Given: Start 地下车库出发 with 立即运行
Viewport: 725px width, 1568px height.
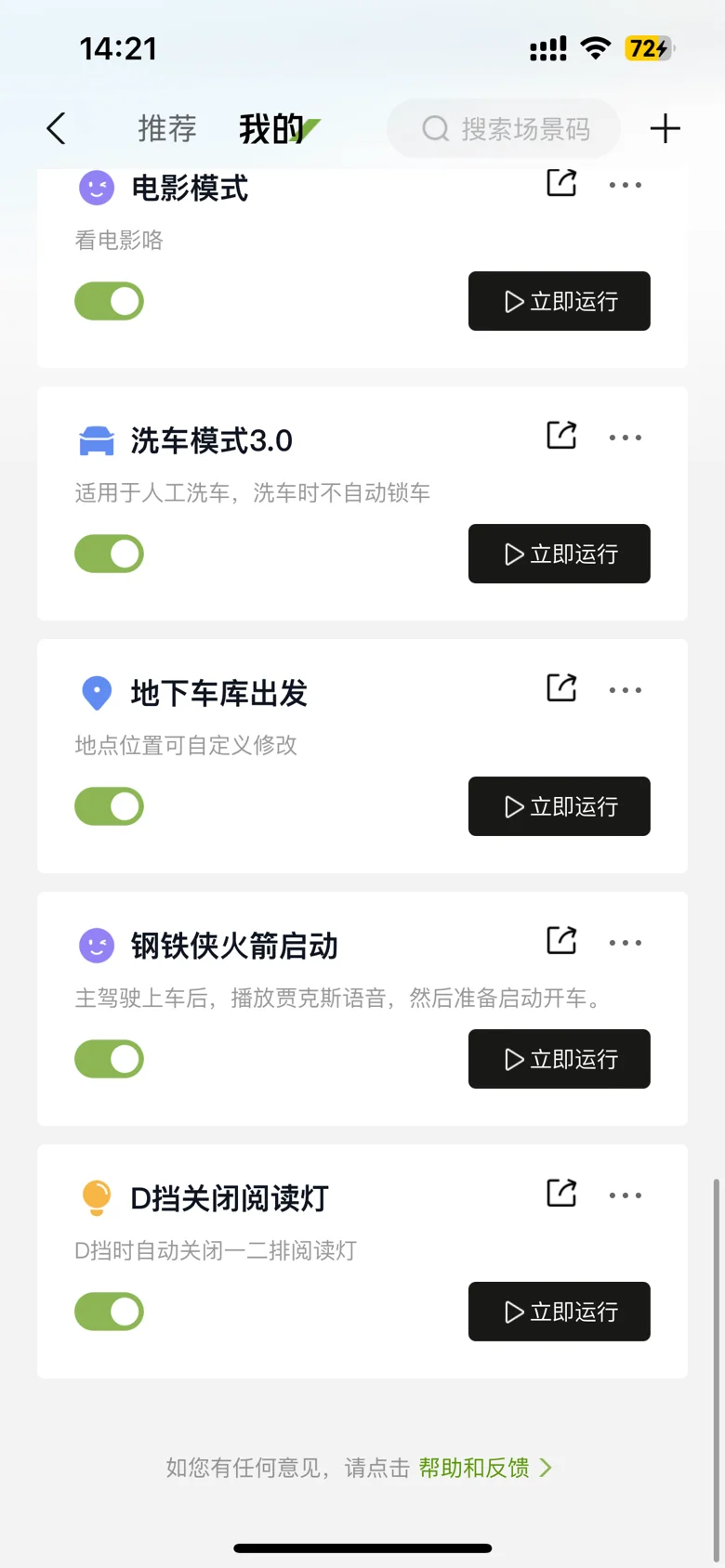Looking at the screenshot, I should click(559, 806).
